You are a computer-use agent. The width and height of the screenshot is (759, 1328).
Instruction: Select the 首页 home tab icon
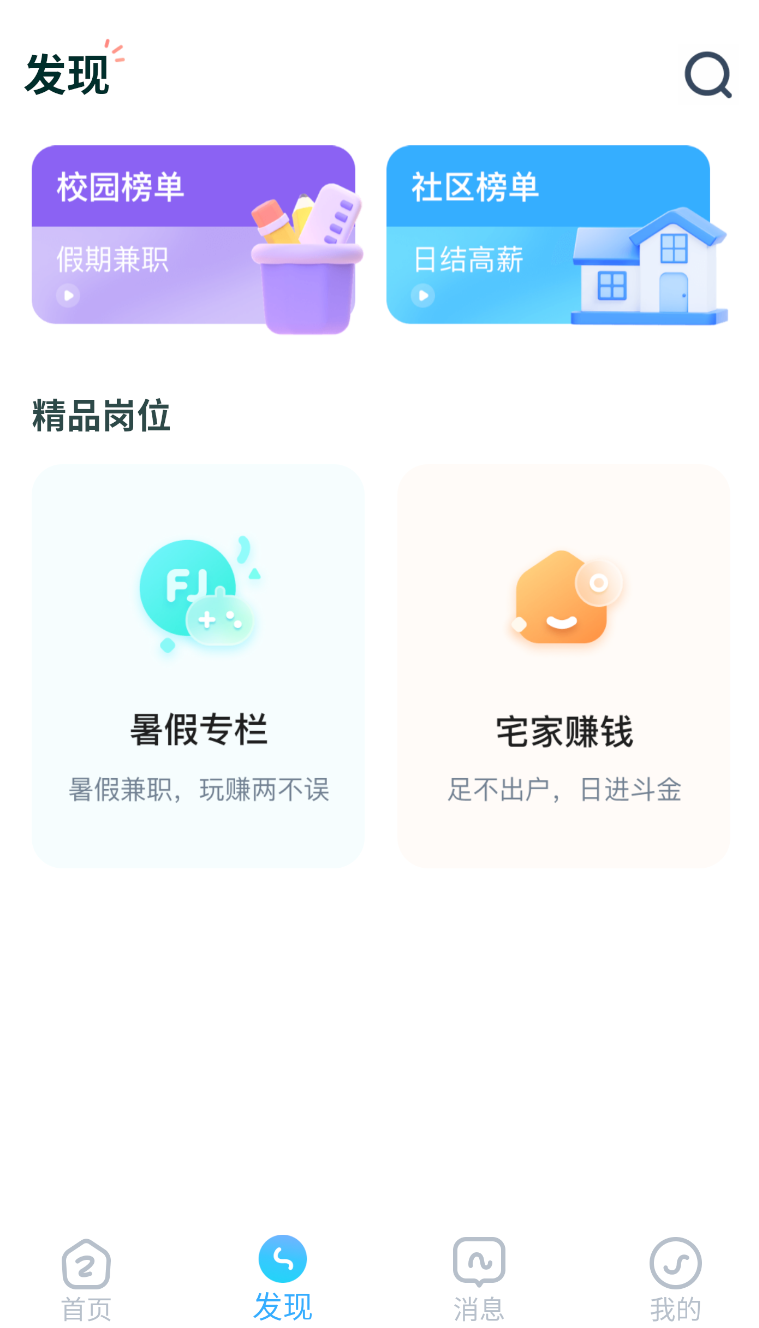coord(85,1261)
